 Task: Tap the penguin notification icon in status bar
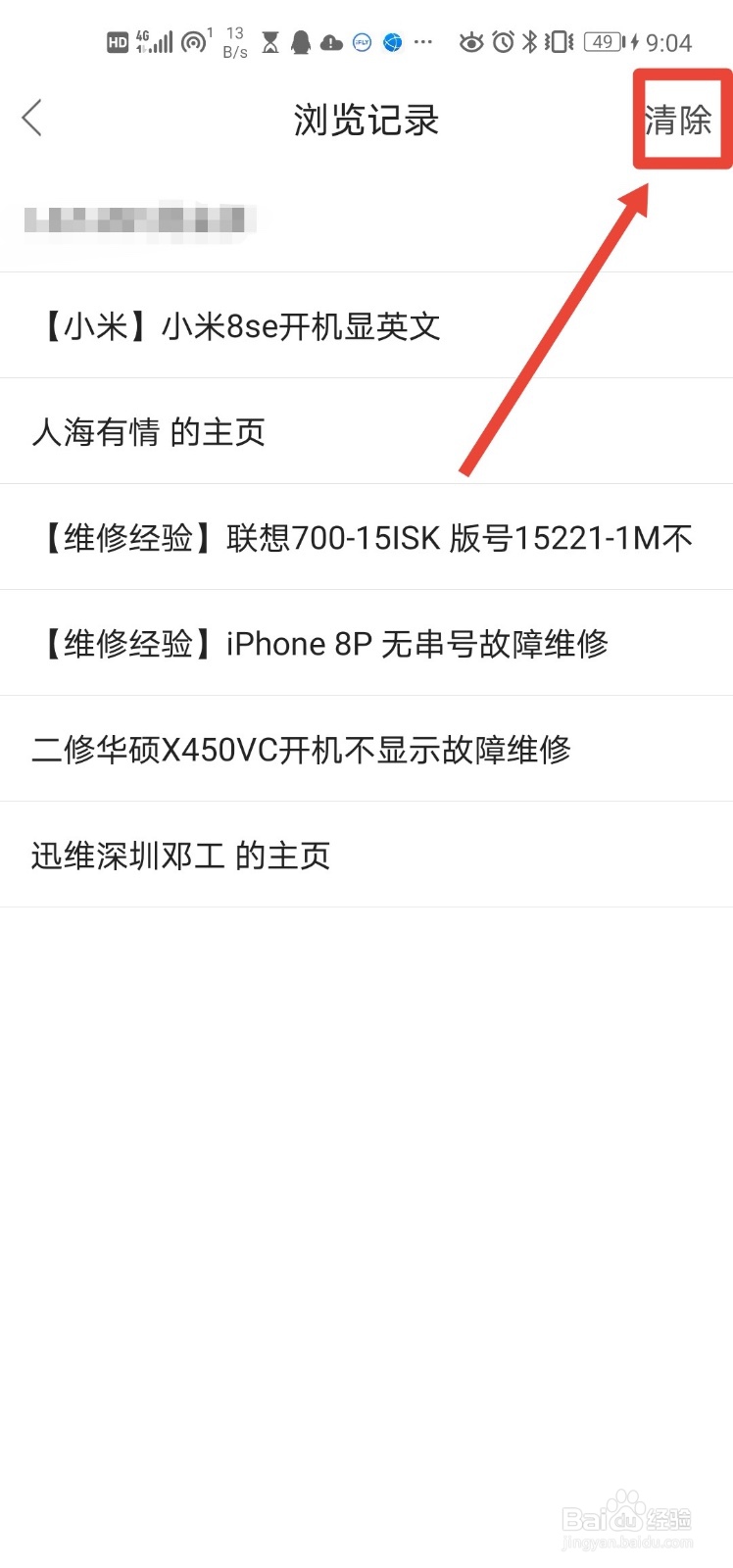coord(302,42)
